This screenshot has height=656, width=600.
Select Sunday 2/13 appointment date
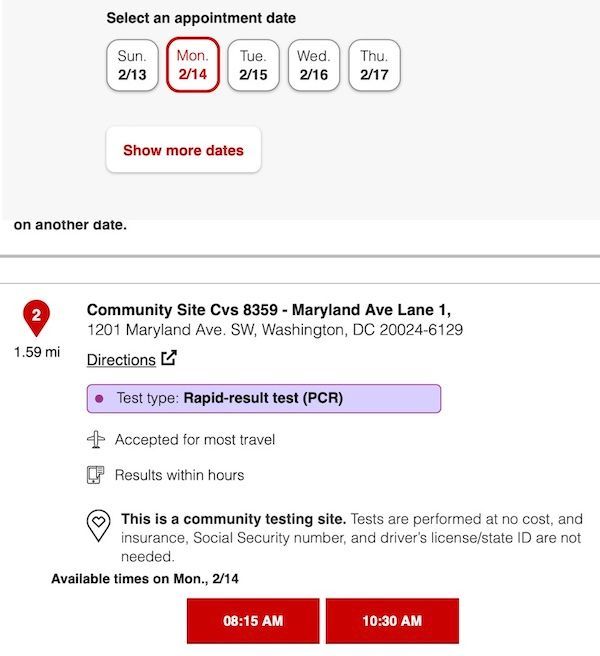coord(132,66)
